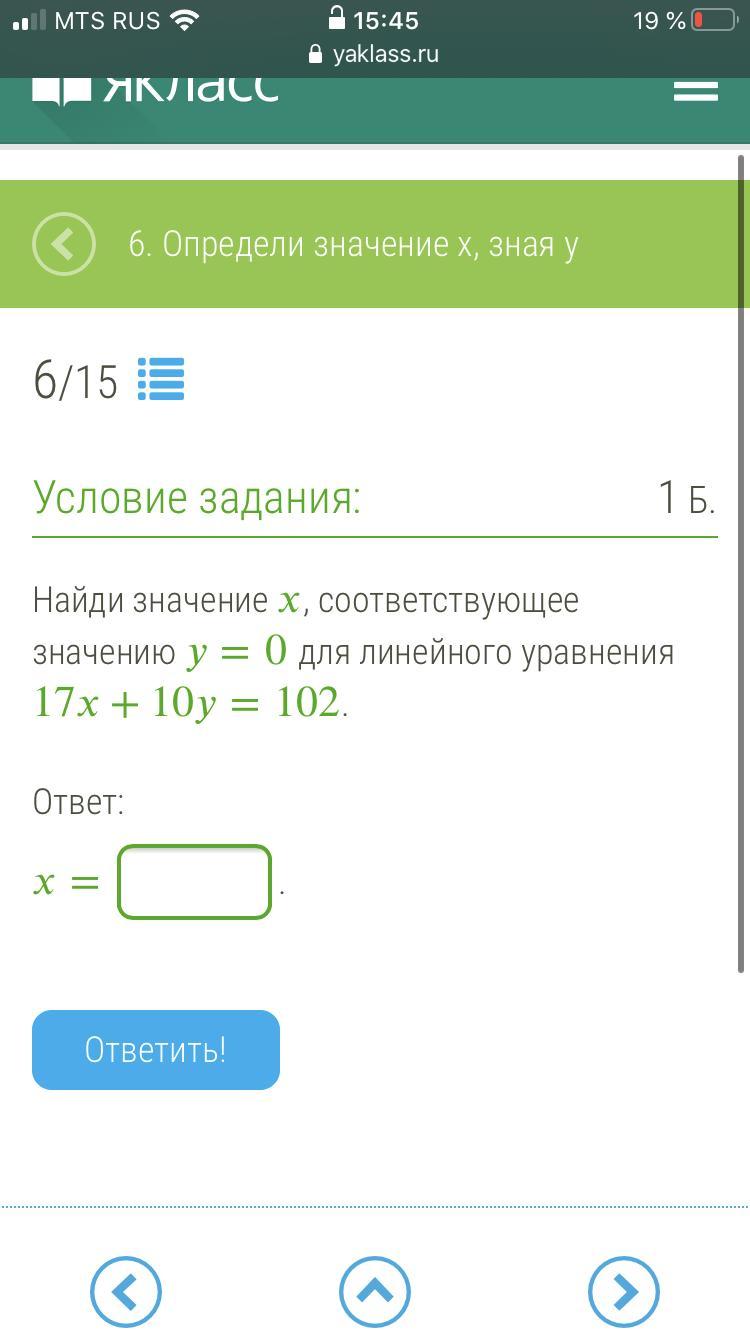
Task: Open the ЯКласс logo home link
Action: click(155, 90)
